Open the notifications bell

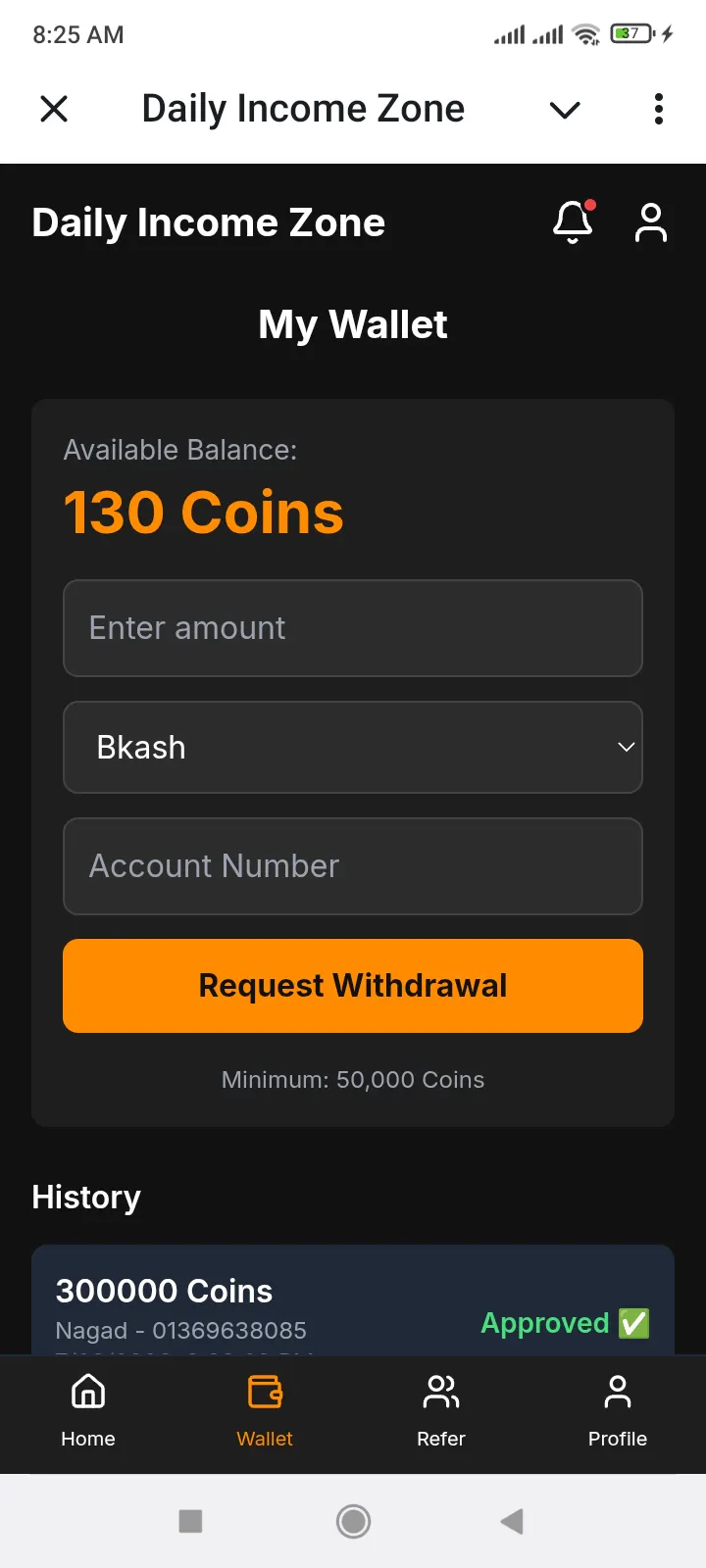coord(574,222)
